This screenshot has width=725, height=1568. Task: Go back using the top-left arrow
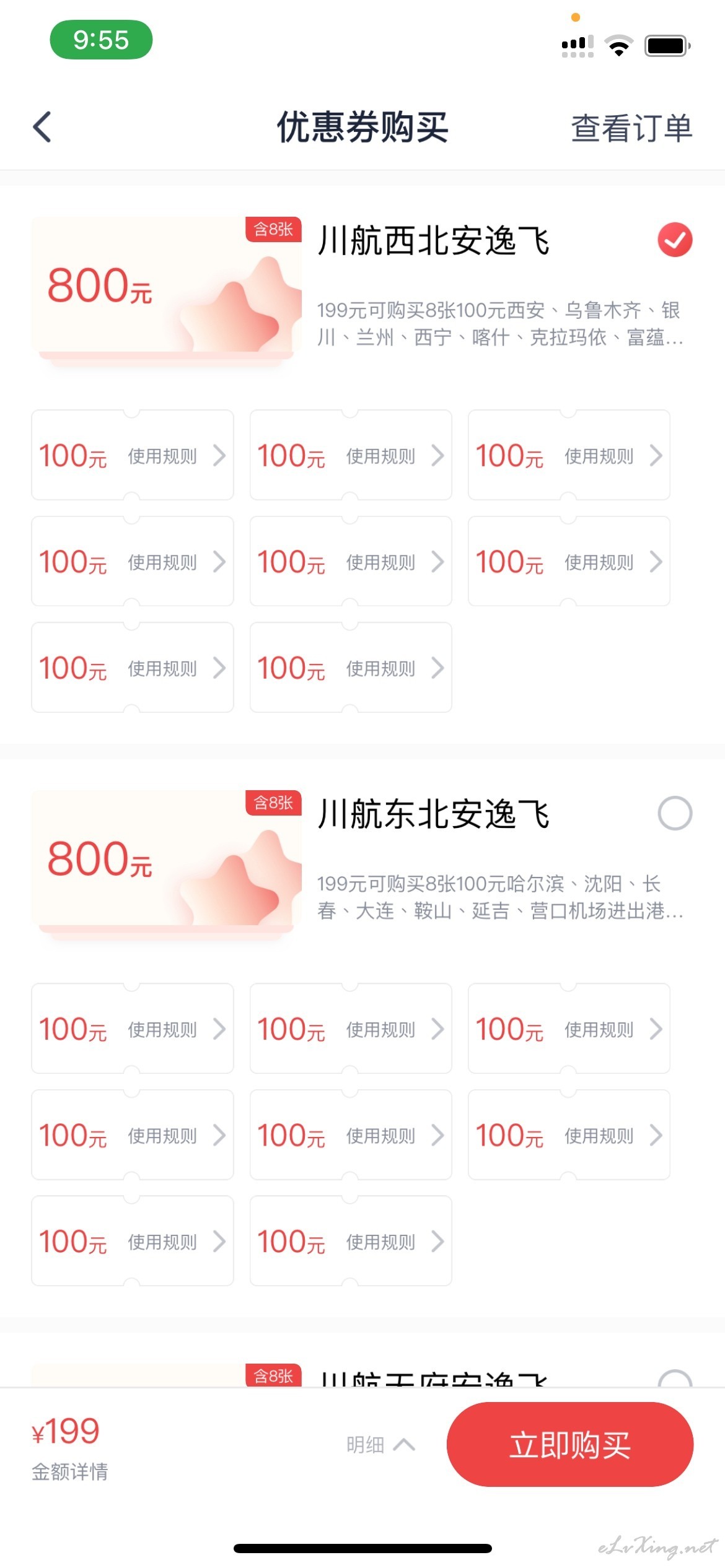coord(42,128)
